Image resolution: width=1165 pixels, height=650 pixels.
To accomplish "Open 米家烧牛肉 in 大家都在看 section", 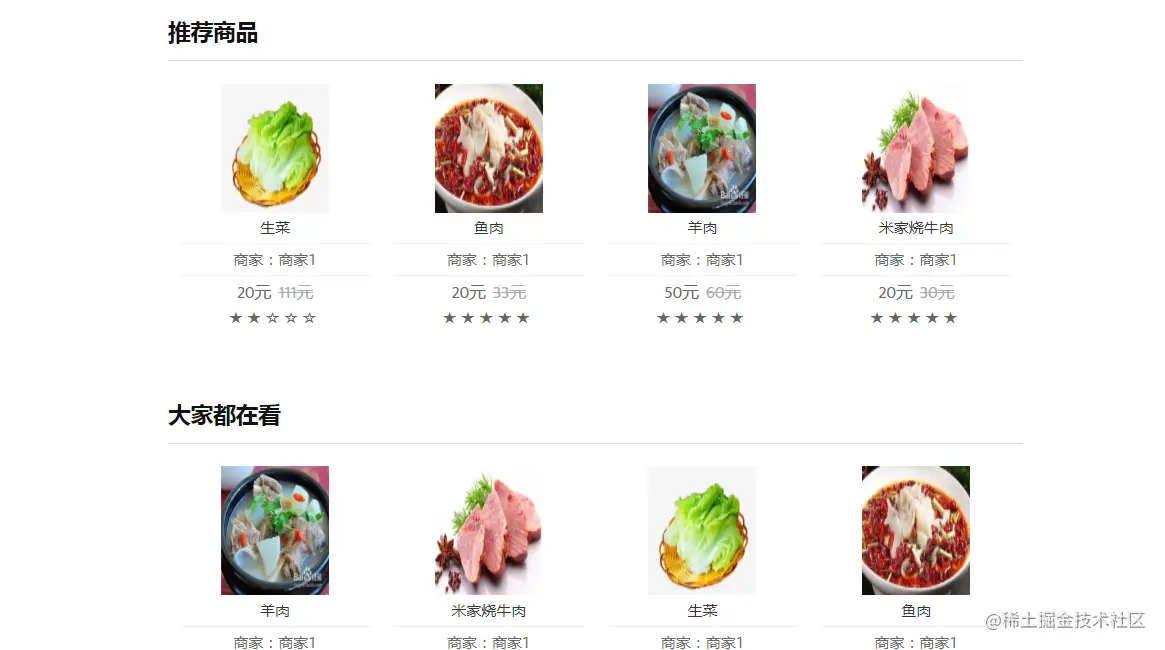I will click(x=489, y=531).
